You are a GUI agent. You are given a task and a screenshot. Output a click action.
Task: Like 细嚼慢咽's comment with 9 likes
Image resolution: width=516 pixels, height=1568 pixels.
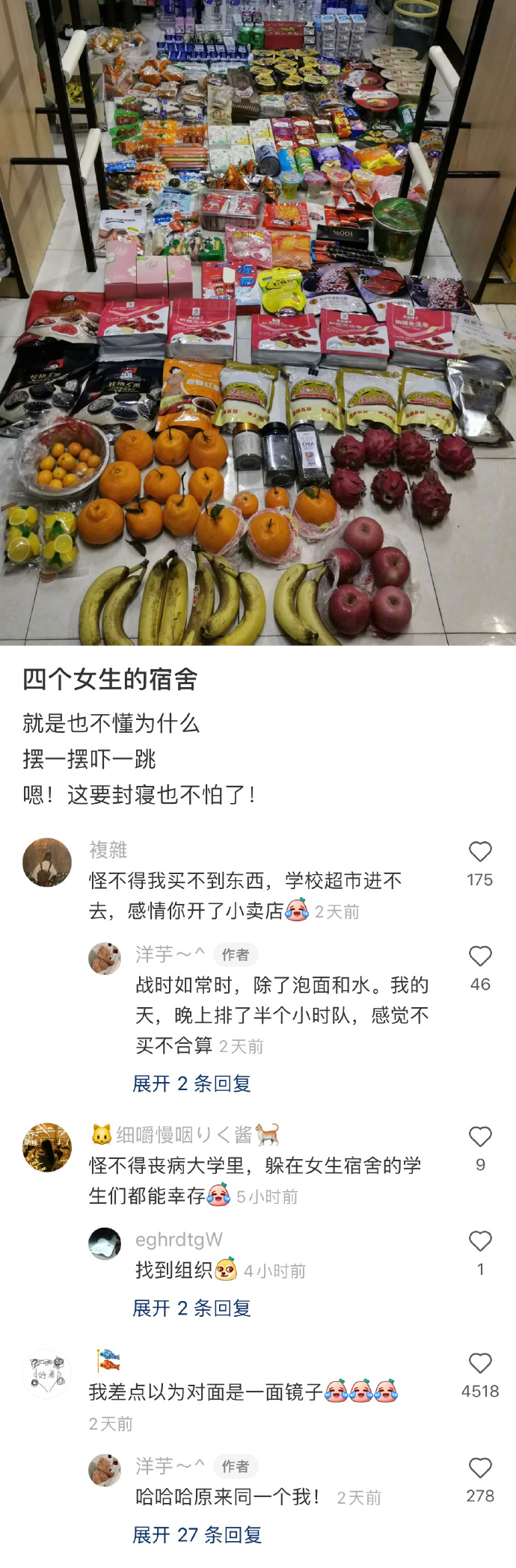pyautogui.click(x=480, y=1137)
